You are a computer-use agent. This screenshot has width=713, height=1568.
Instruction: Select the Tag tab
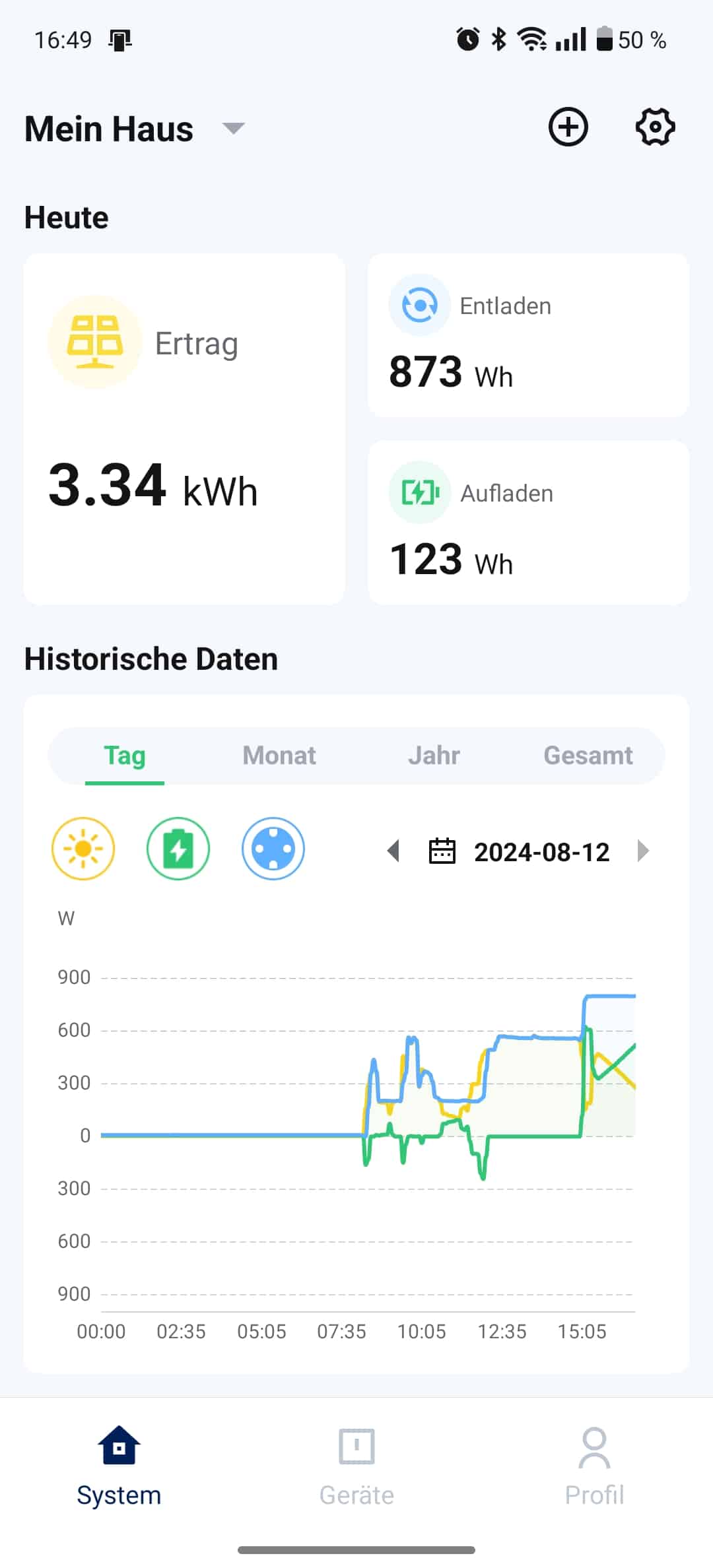coord(125,756)
